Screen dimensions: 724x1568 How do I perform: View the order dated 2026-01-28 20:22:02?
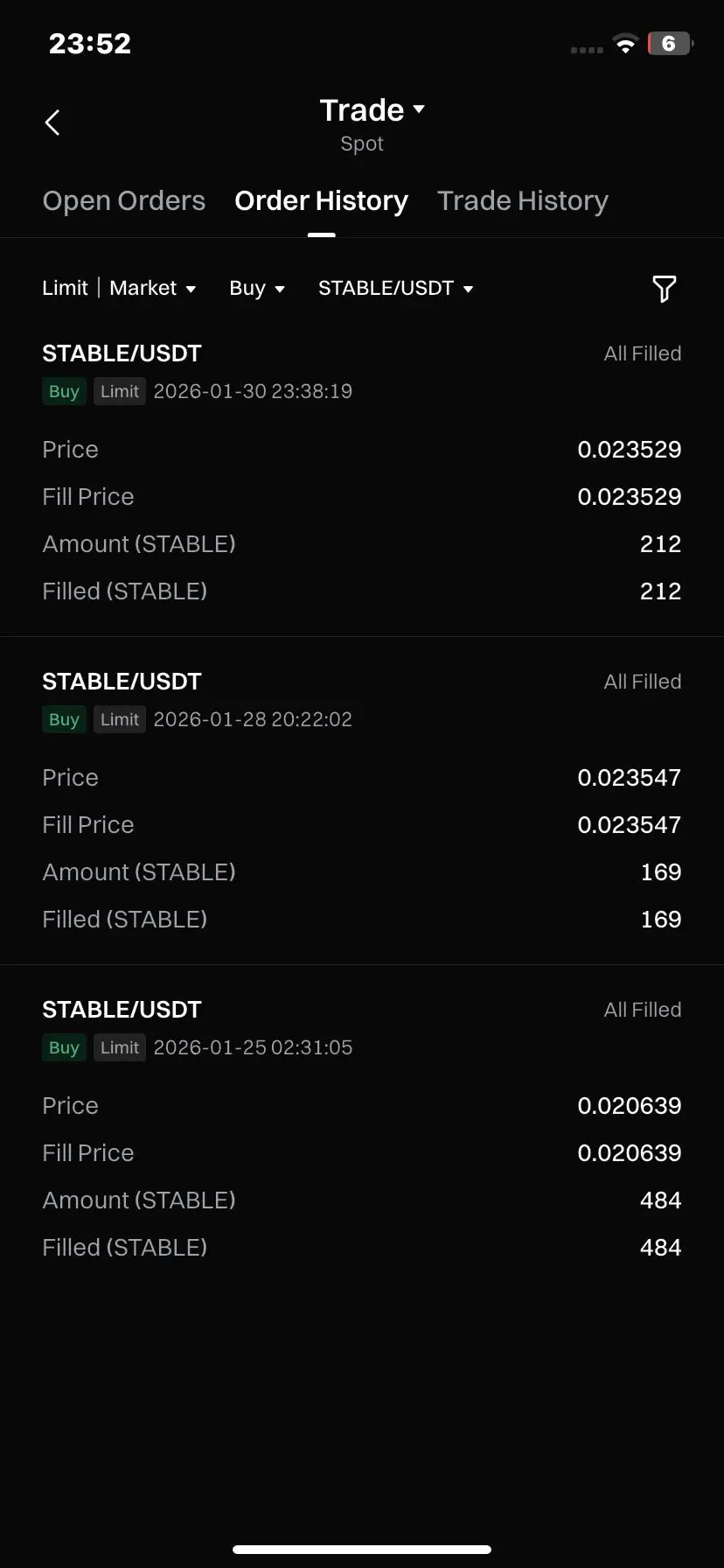[361, 801]
